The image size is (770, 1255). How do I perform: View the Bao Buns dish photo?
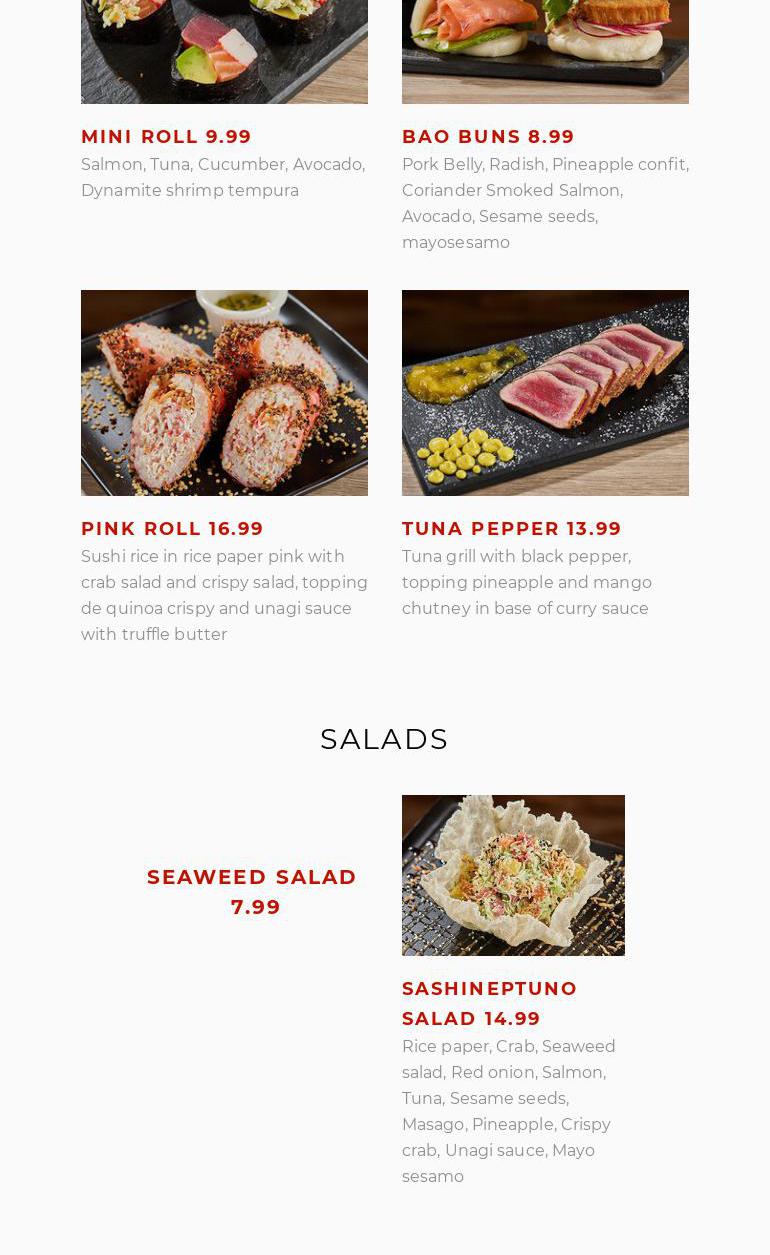tap(545, 51)
